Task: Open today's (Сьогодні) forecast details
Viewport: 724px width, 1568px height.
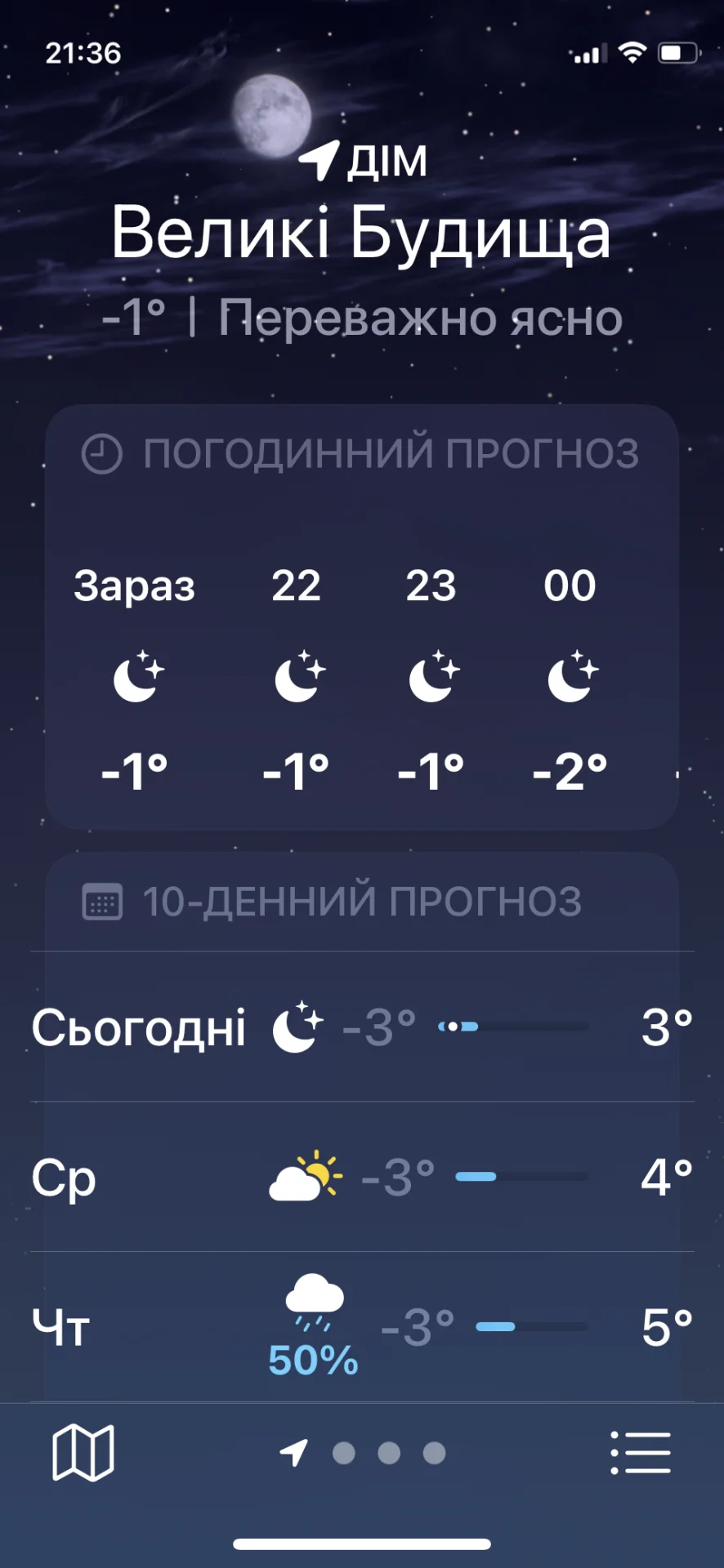Action: coord(362,1027)
